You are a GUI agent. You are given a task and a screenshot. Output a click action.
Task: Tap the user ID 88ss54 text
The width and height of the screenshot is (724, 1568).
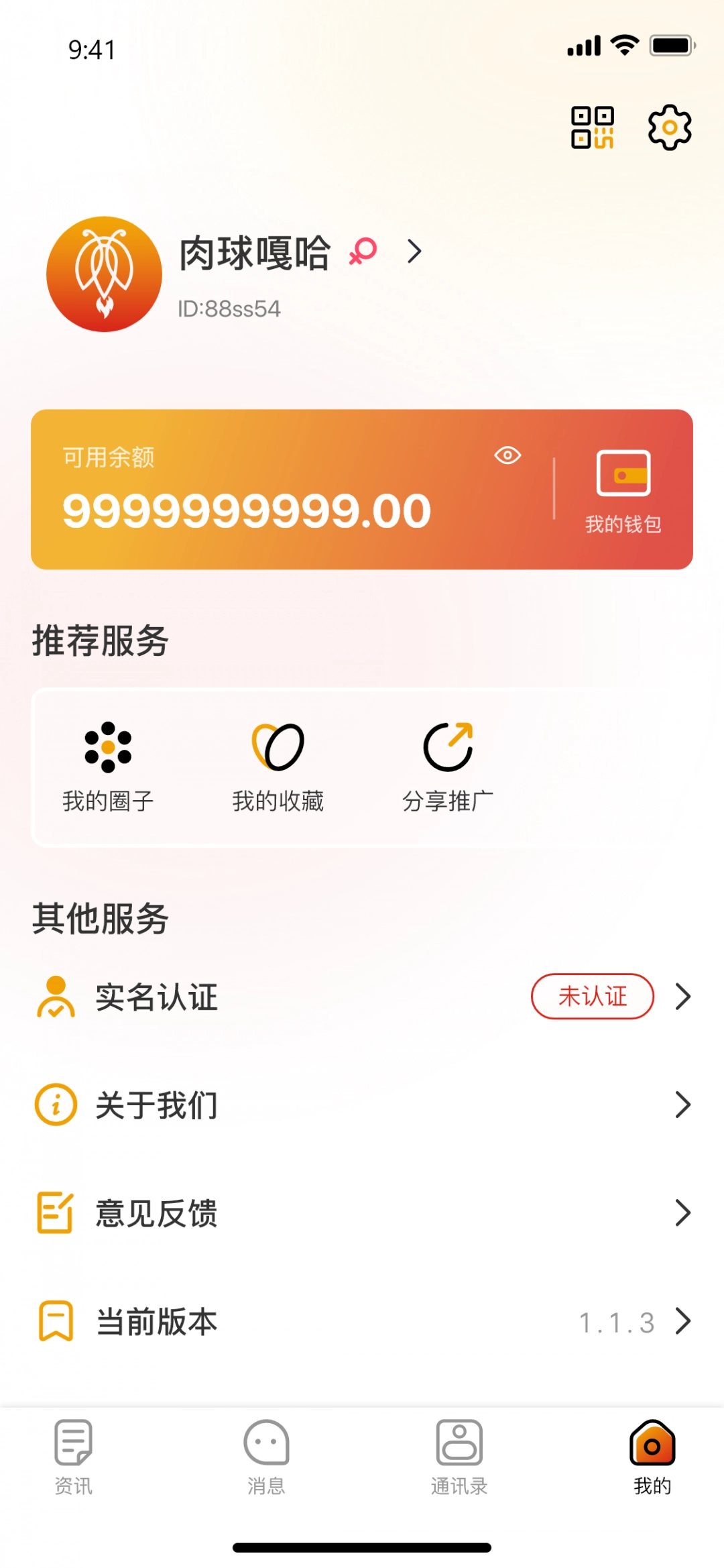[229, 309]
